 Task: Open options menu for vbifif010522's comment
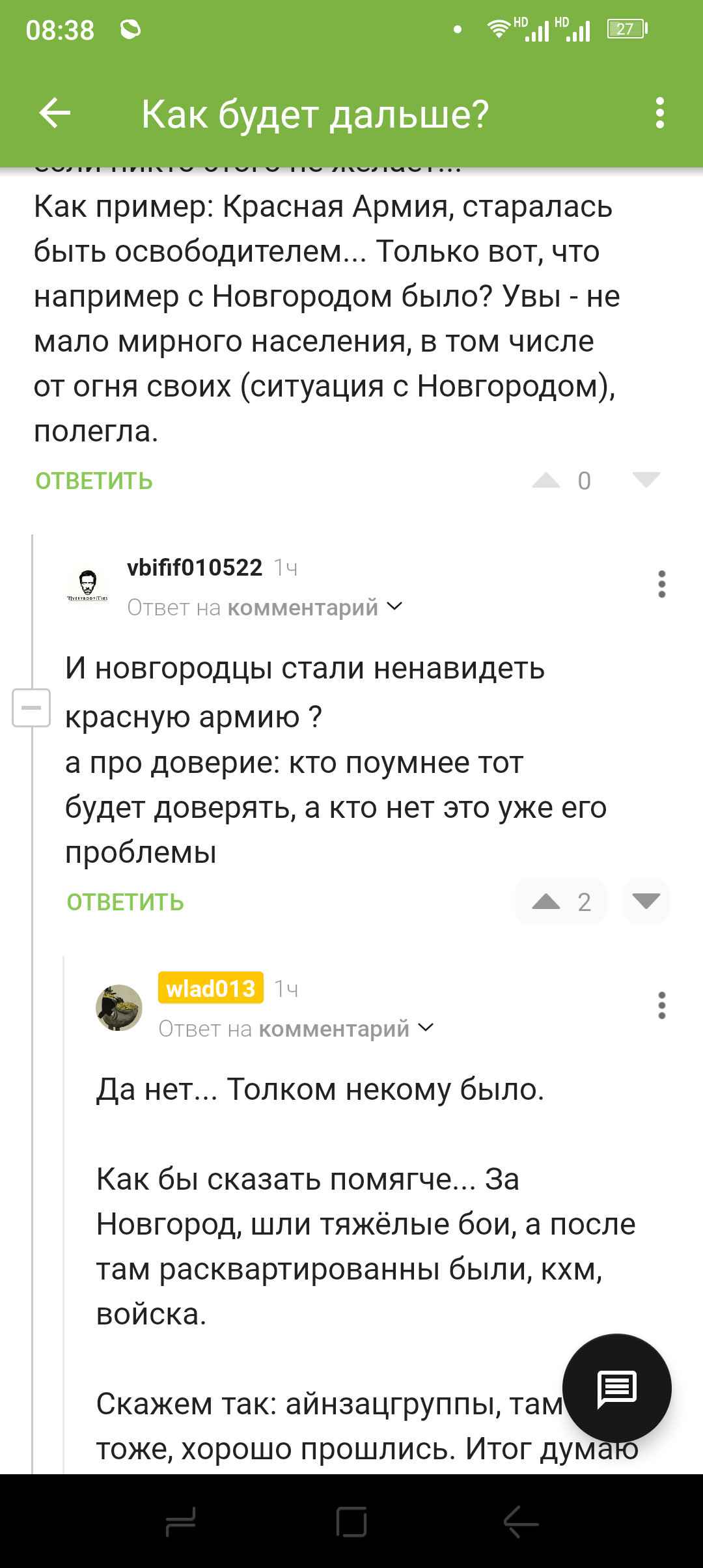[661, 584]
